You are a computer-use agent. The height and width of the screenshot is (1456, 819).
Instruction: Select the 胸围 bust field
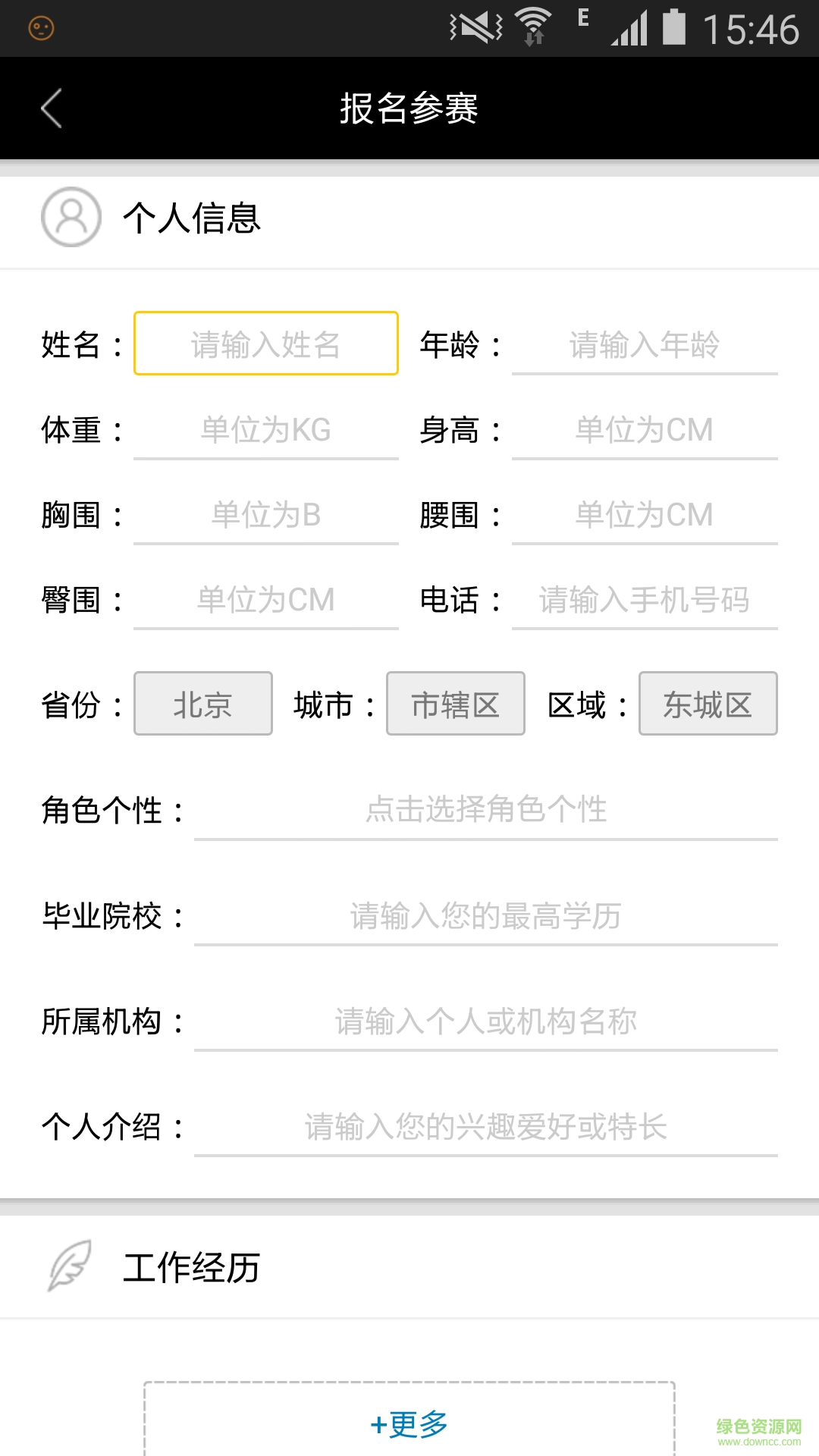pyautogui.click(x=265, y=515)
